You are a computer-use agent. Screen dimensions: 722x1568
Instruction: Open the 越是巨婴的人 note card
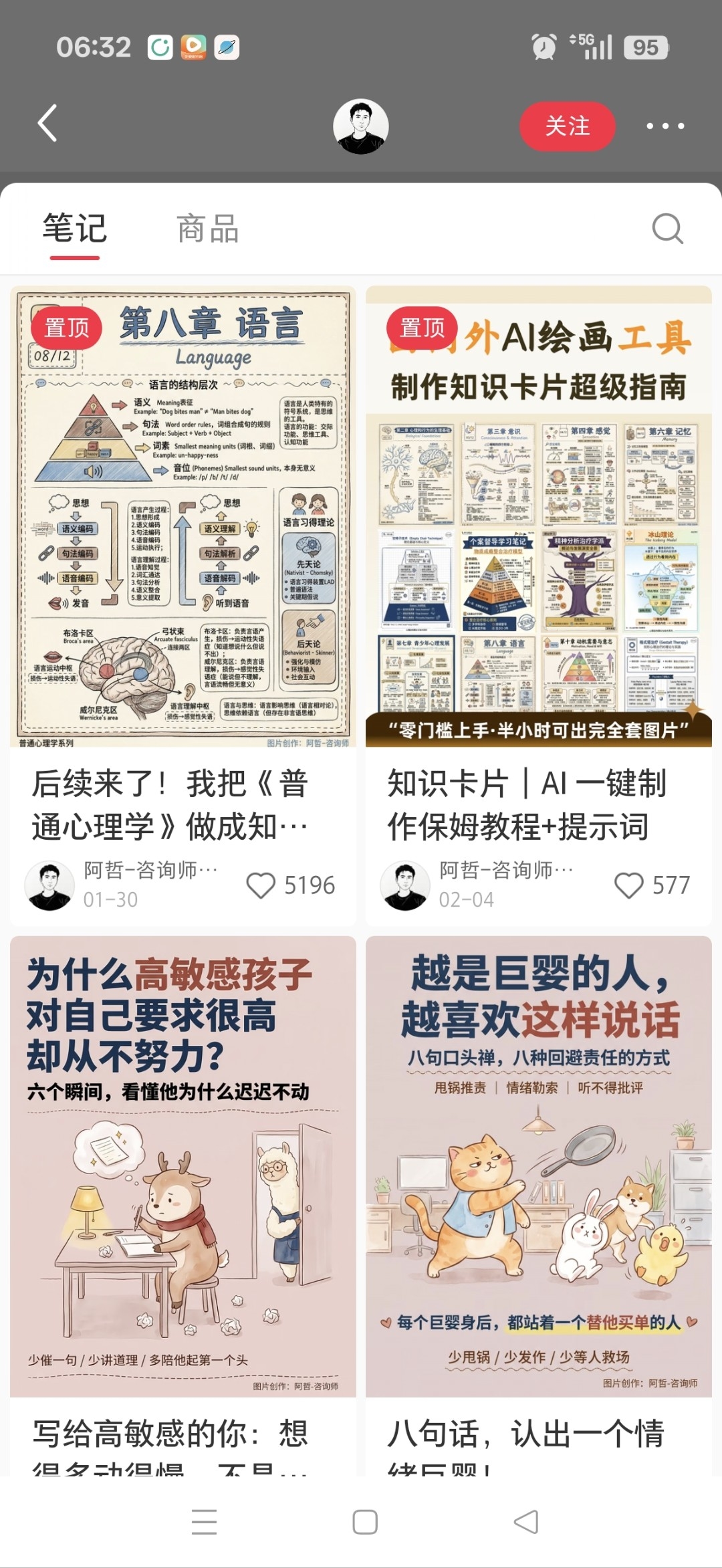tap(539, 1167)
